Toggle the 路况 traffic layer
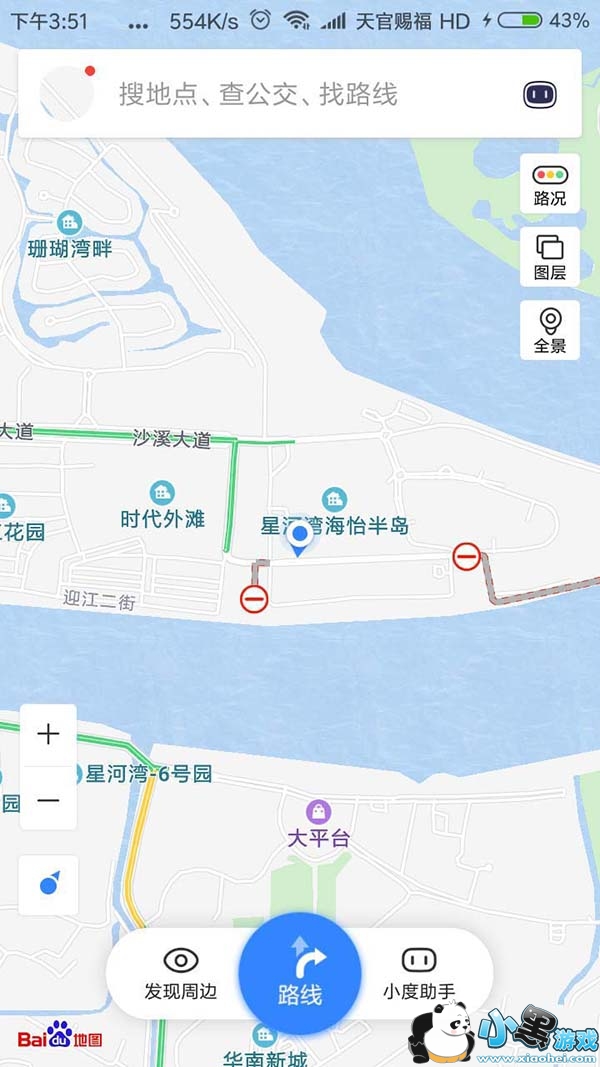This screenshot has height=1067, width=600. click(549, 182)
